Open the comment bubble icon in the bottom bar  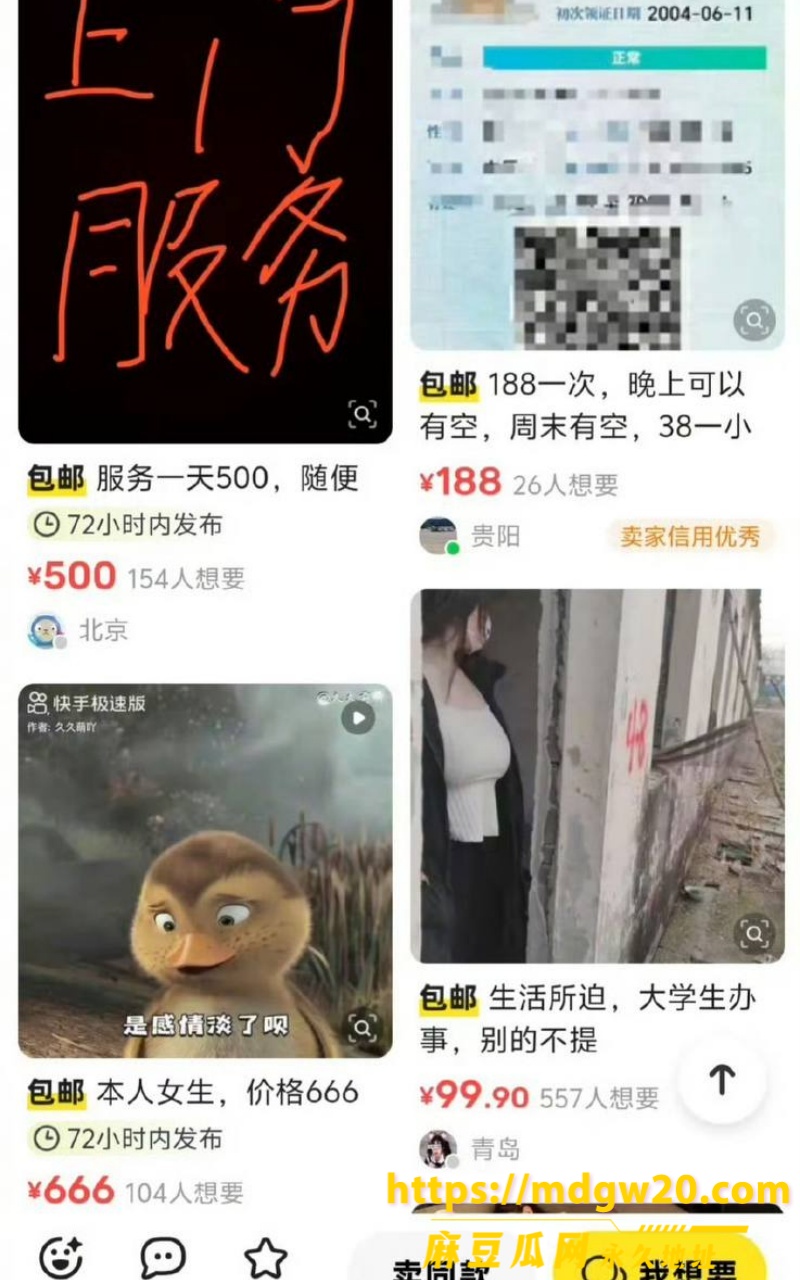[x=163, y=1258]
